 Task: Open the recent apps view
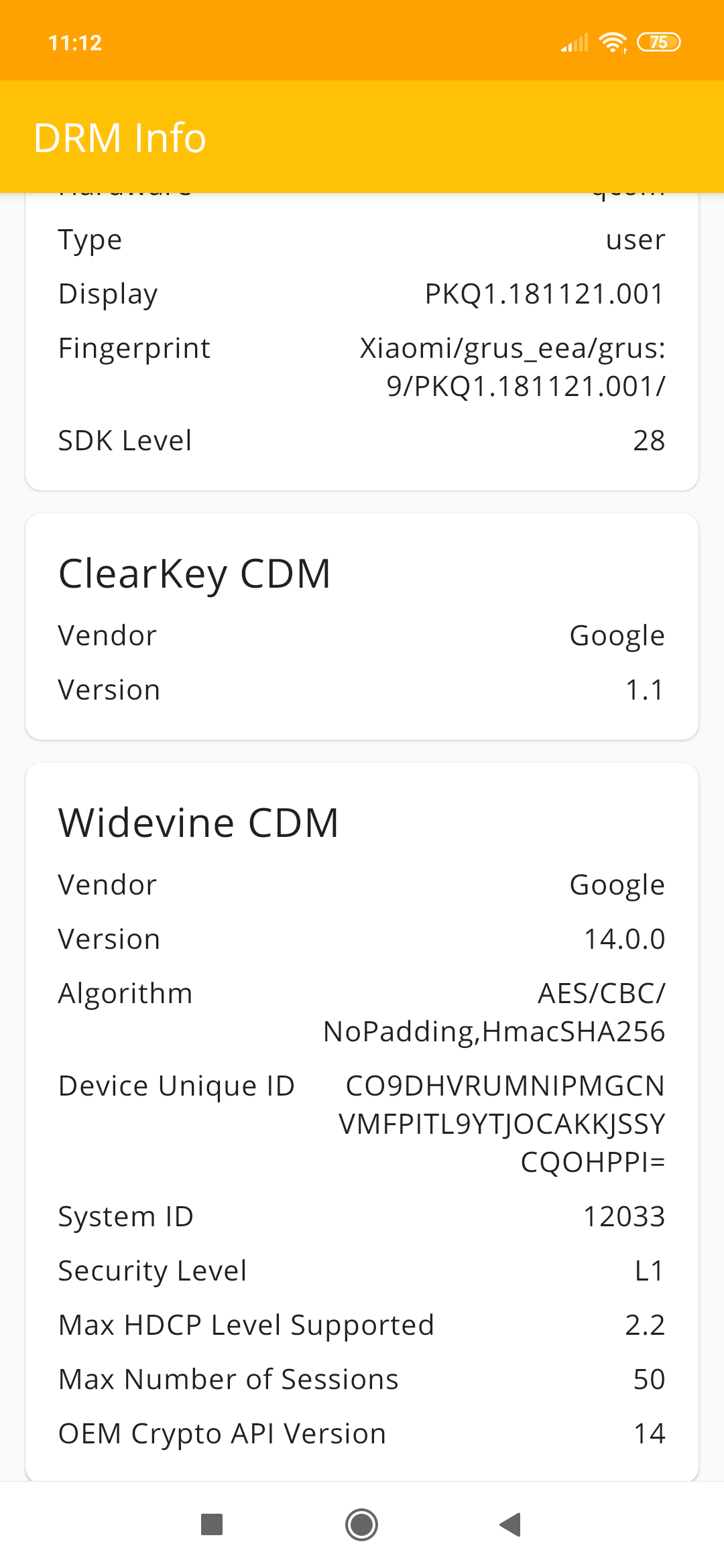212,1524
